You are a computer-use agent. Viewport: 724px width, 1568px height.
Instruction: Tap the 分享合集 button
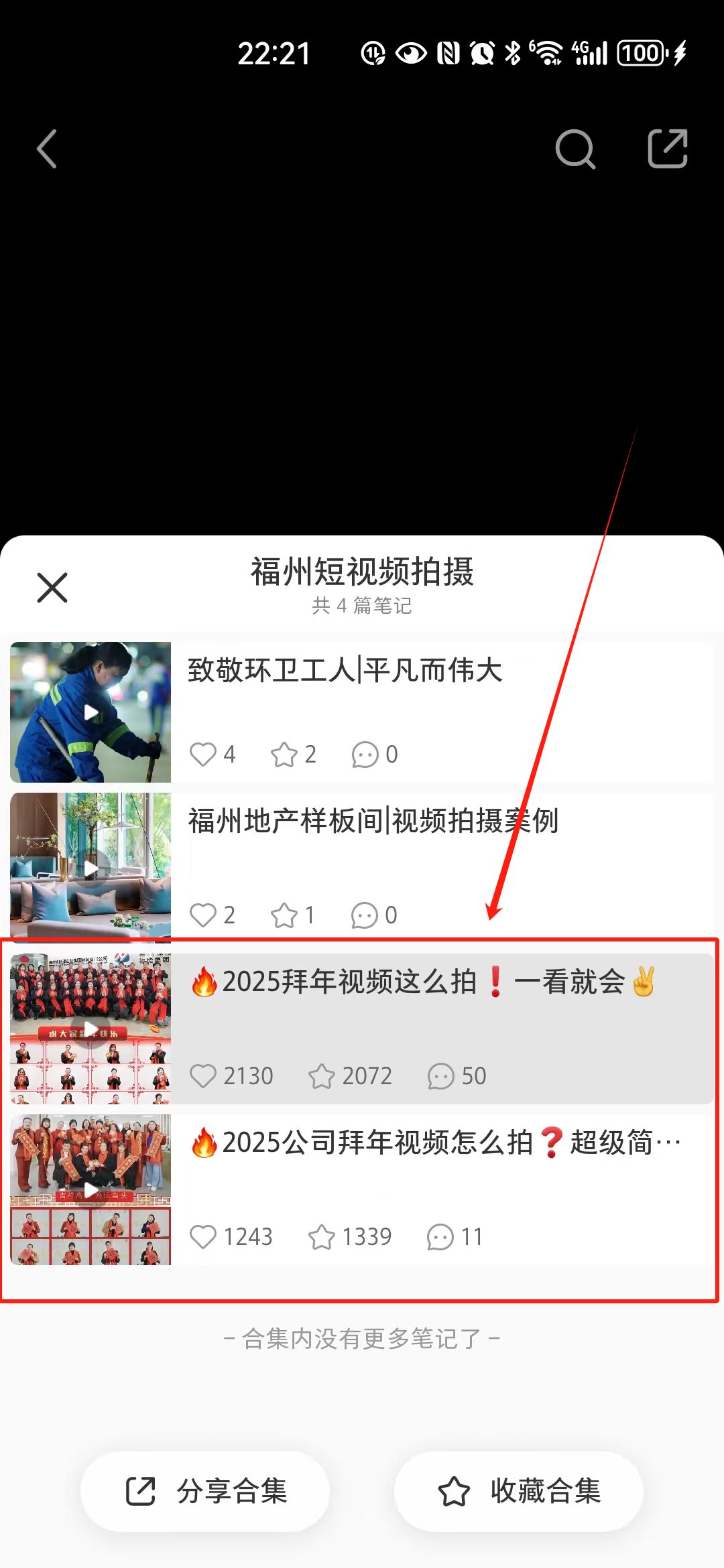coord(205,1491)
